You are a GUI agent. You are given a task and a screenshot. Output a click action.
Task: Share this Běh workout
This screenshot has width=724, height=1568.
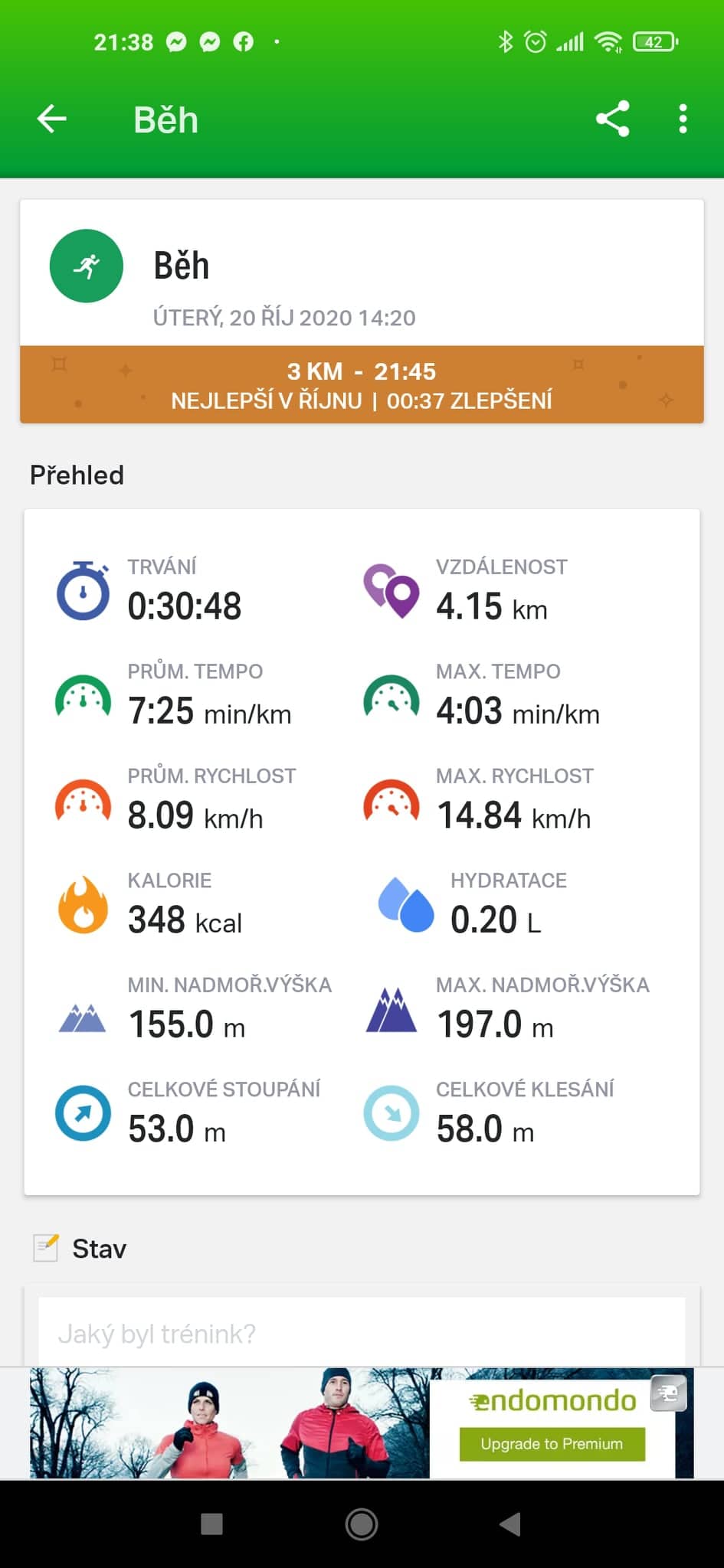(612, 119)
